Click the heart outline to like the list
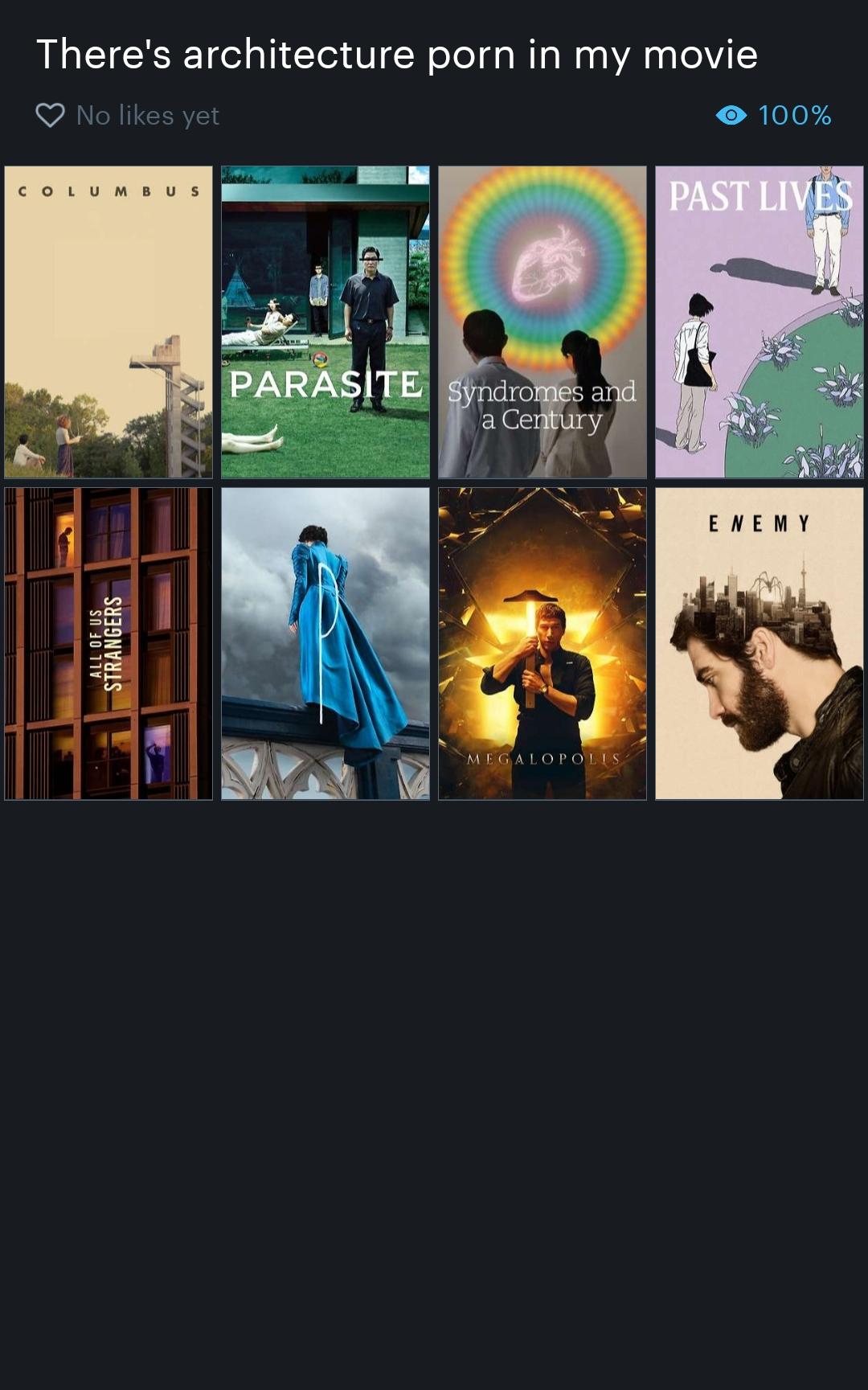Image resolution: width=868 pixels, height=1390 pixels. 50,115
